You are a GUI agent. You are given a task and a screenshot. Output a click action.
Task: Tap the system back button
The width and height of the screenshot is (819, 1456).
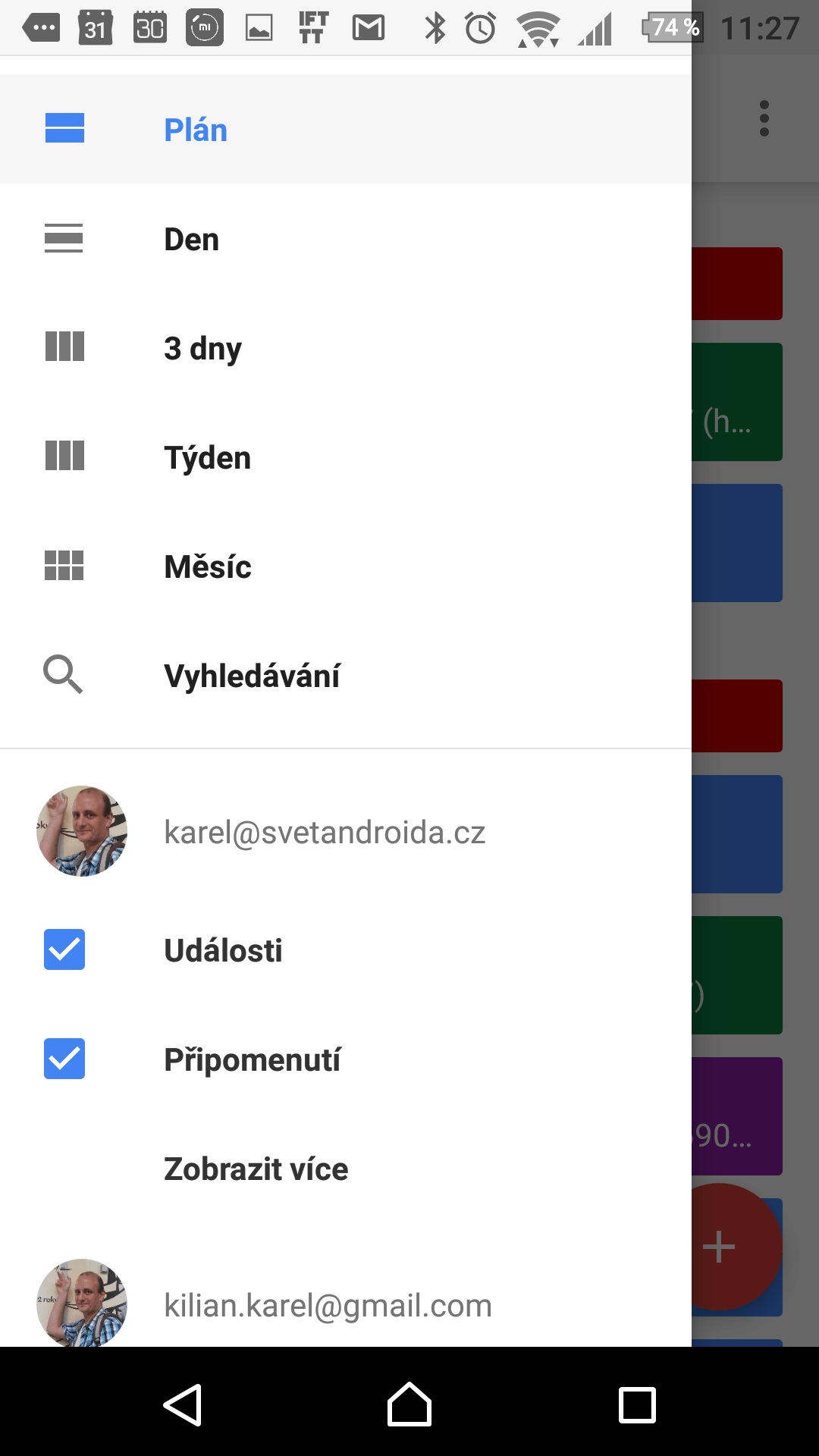[183, 1404]
